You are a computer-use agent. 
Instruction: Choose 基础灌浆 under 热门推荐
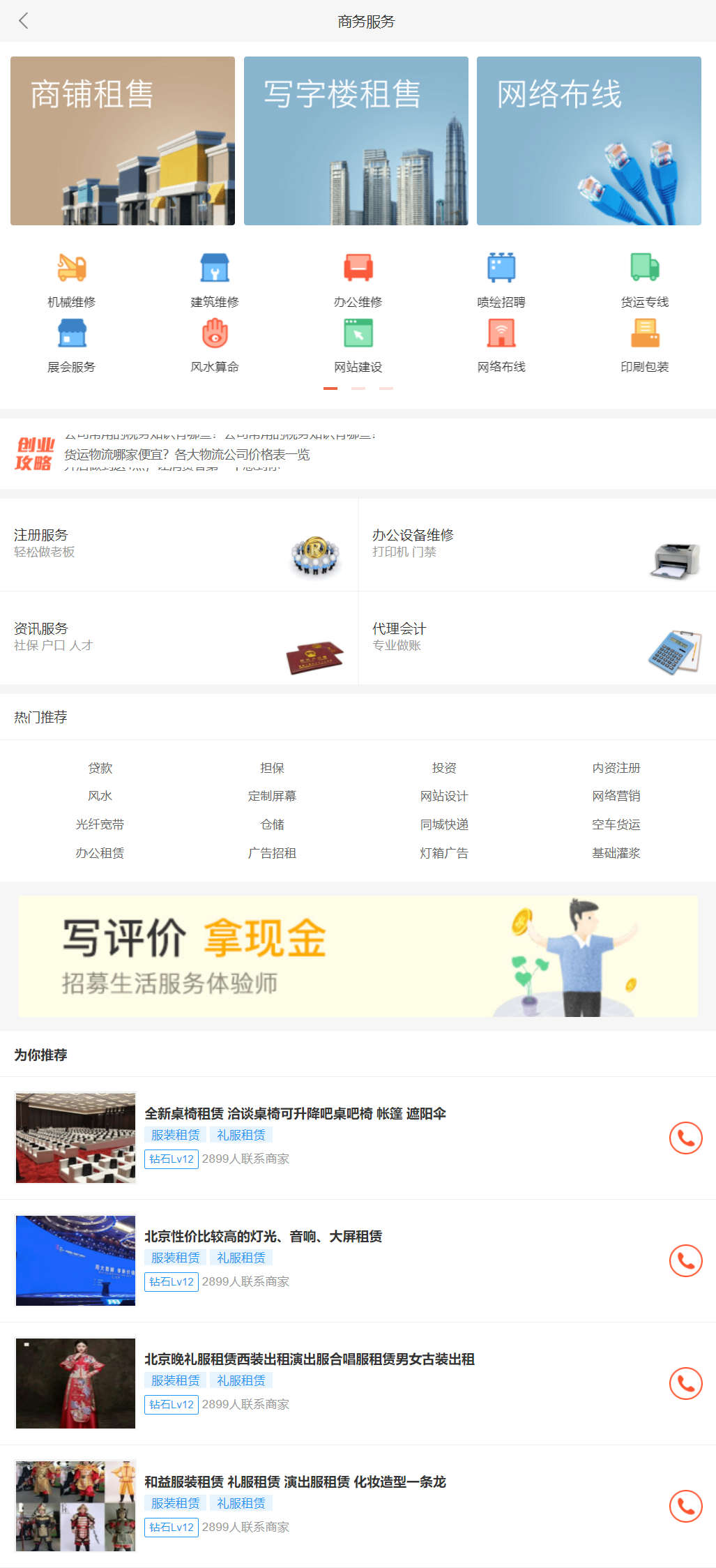[x=616, y=853]
